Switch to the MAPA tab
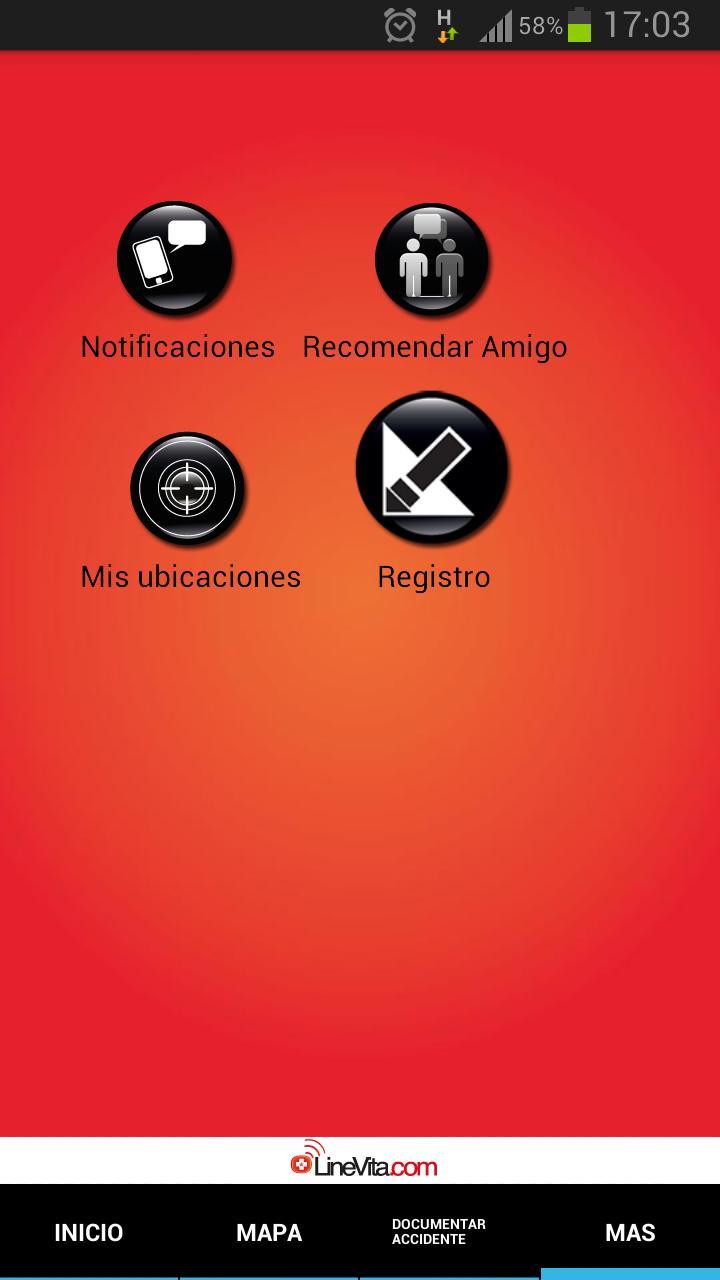Screen dimensions: 720x1280 pos(269,1232)
